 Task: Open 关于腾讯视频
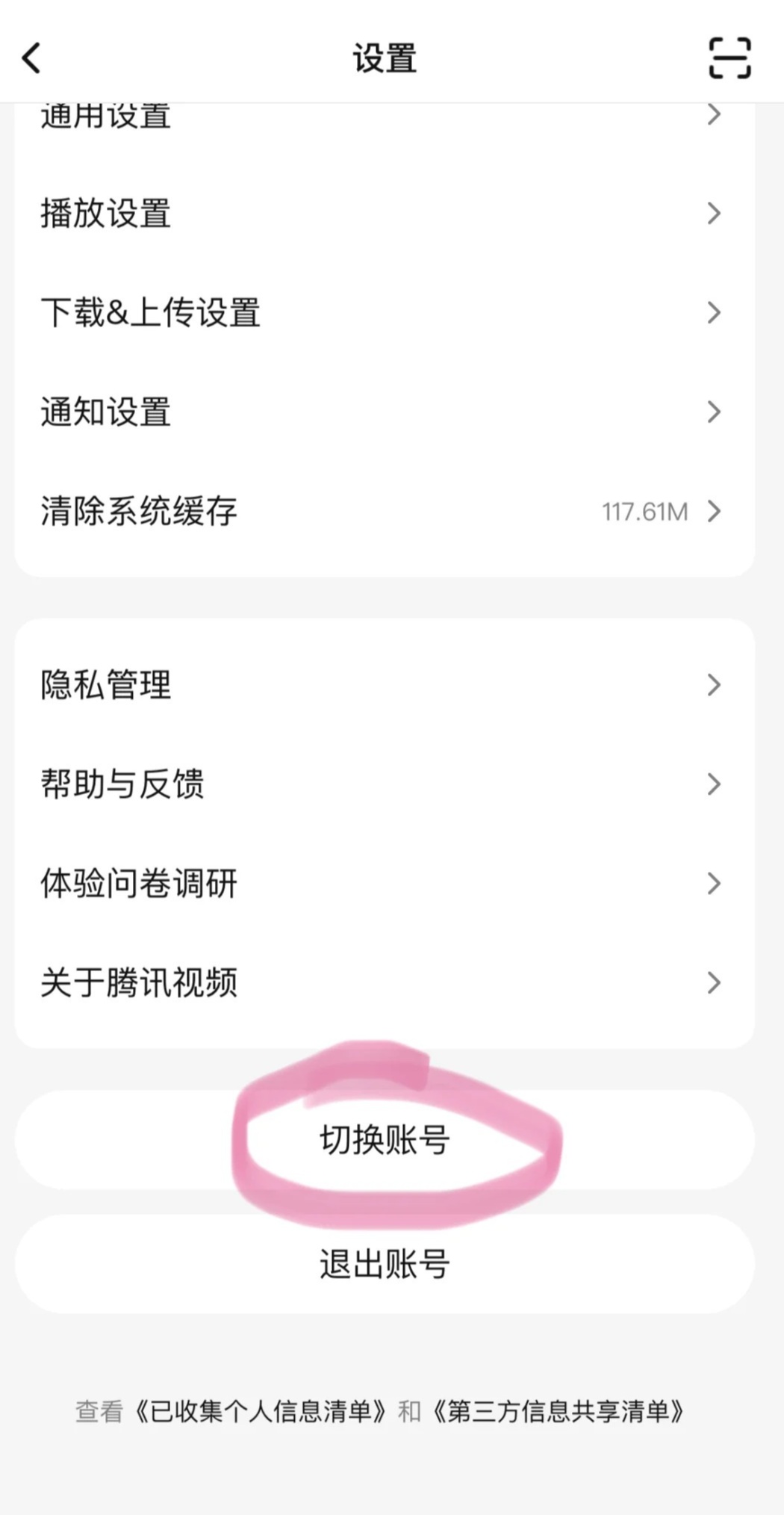pos(384,982)
